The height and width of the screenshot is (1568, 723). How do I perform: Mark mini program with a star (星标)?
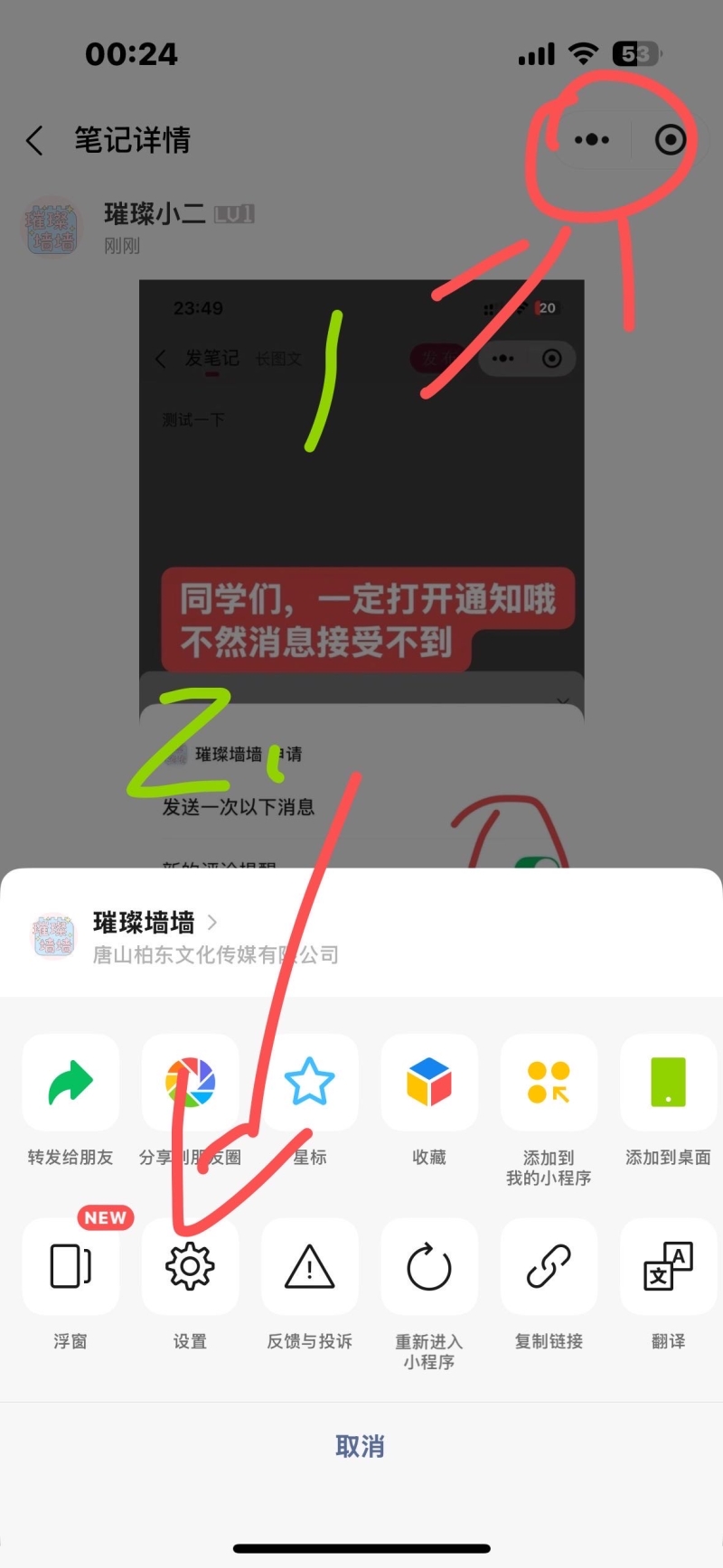click(x=309, y=1083)
